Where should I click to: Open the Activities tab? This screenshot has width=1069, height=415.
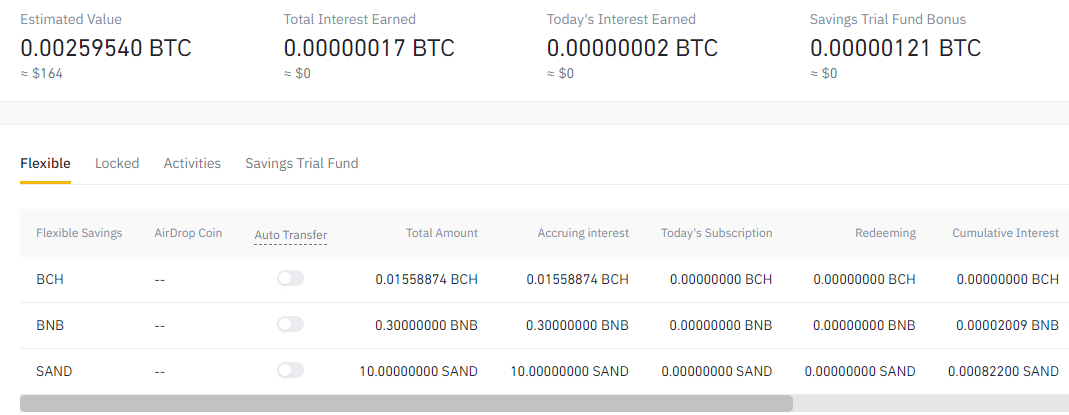192,164
